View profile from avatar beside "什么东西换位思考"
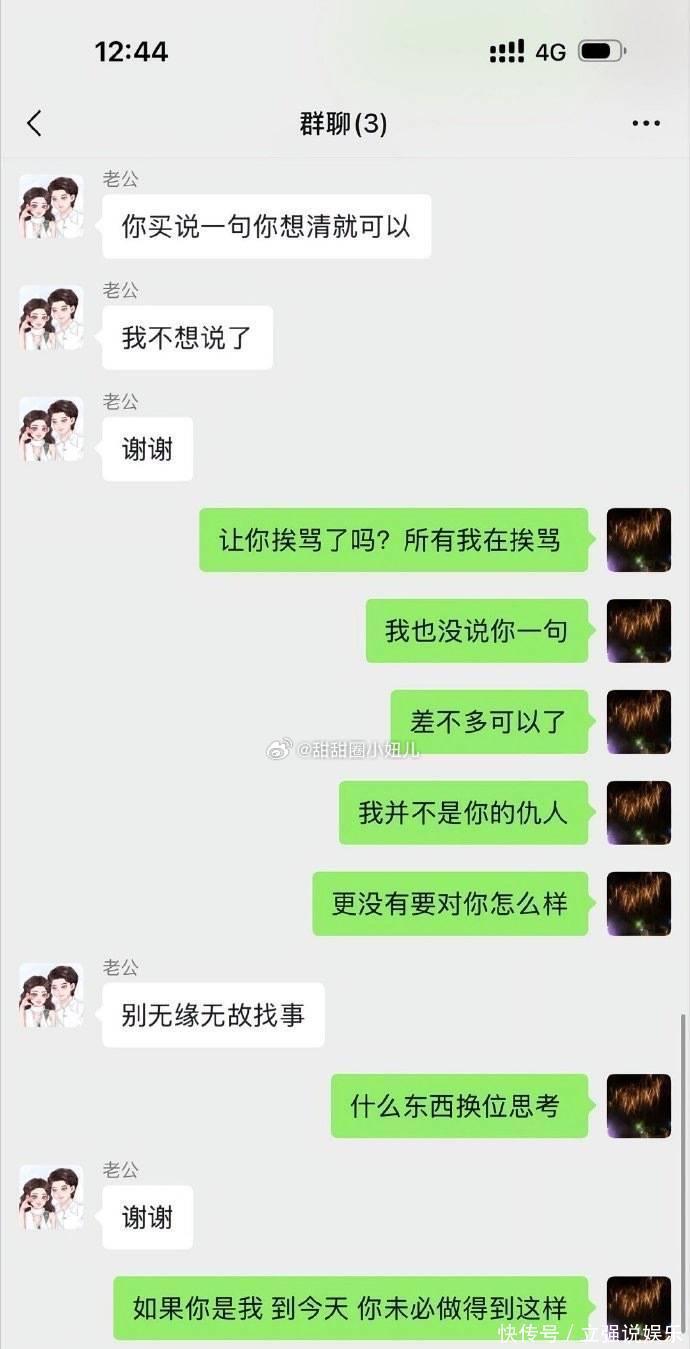Screen dimensions: 690x1349 pyautogui.click(x=639, y=1106)
